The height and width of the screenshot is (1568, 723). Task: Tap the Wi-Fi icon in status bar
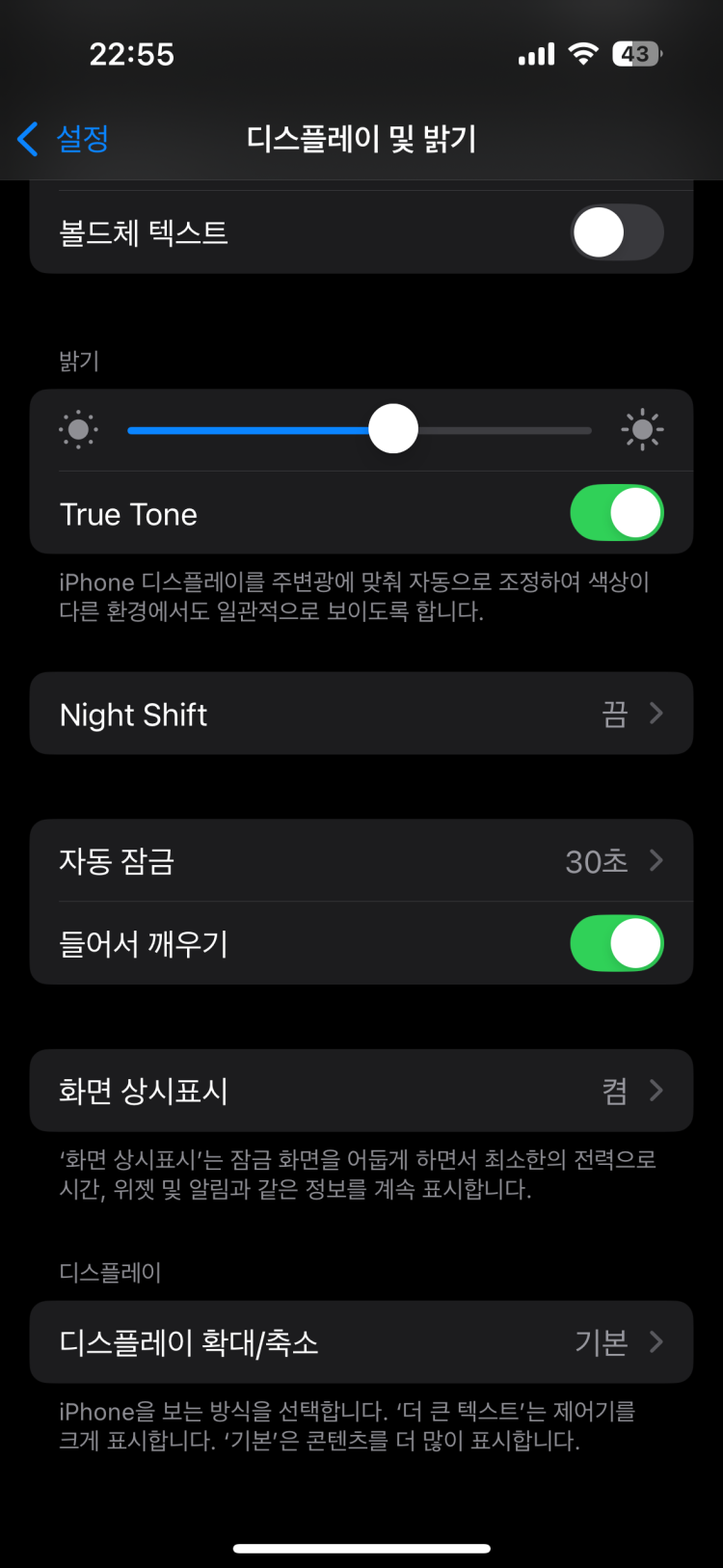tap(585, 53)
